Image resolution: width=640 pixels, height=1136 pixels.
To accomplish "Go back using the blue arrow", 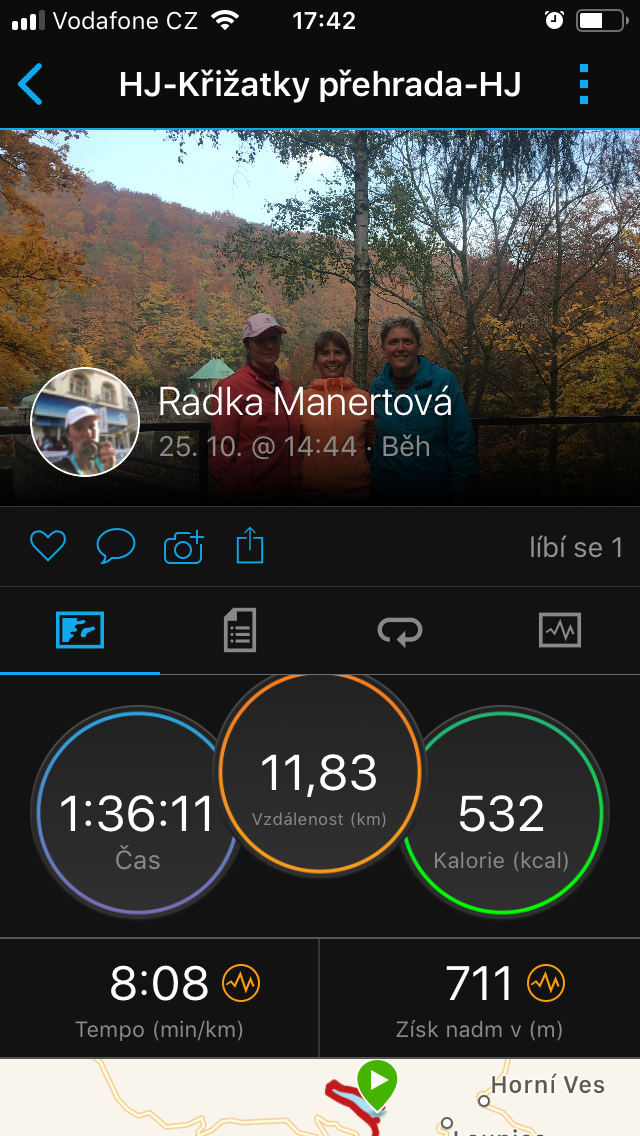I will (x=30, y=85).
